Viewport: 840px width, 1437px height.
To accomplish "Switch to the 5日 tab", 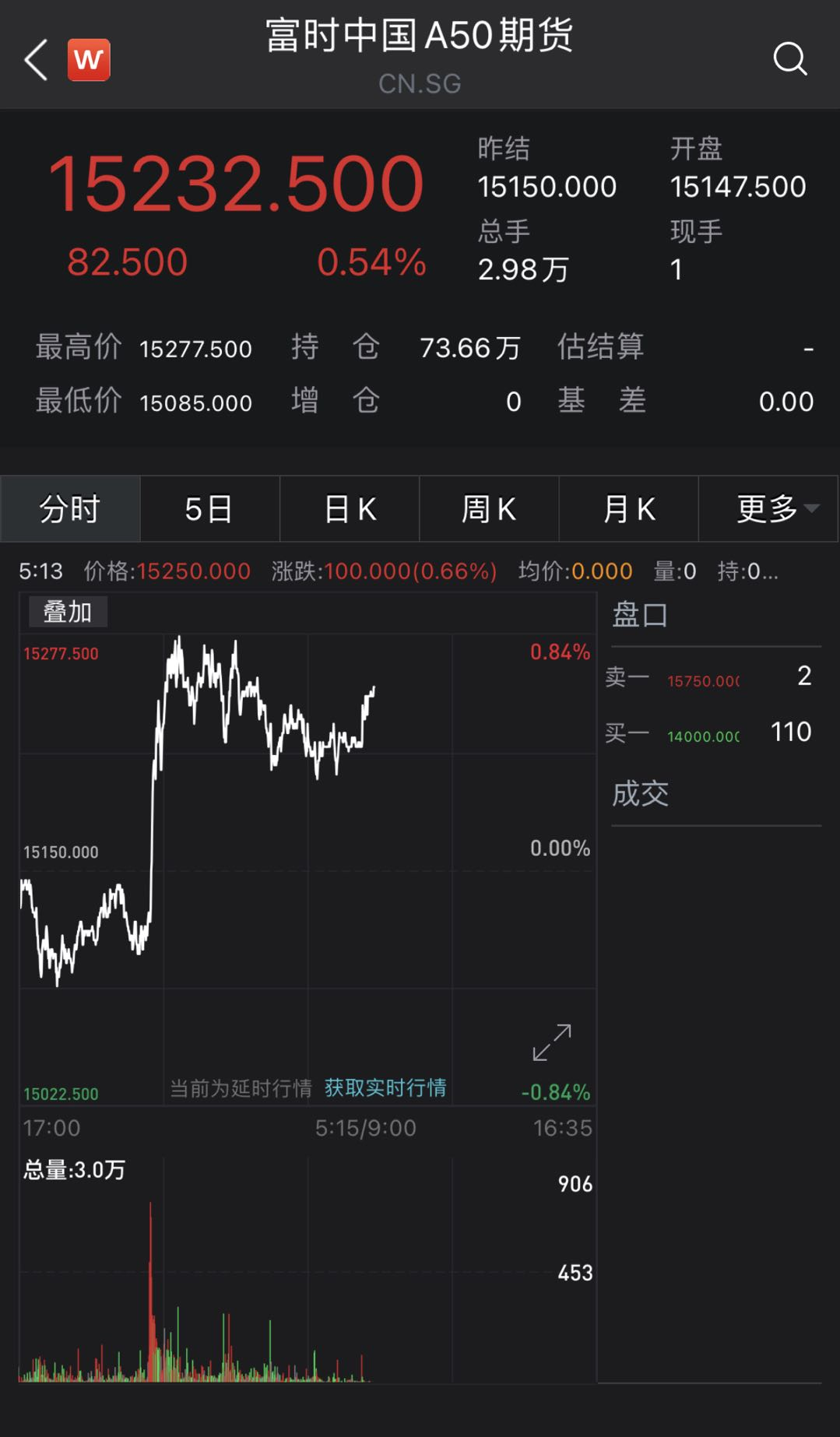I will click(x=209, y=508).
